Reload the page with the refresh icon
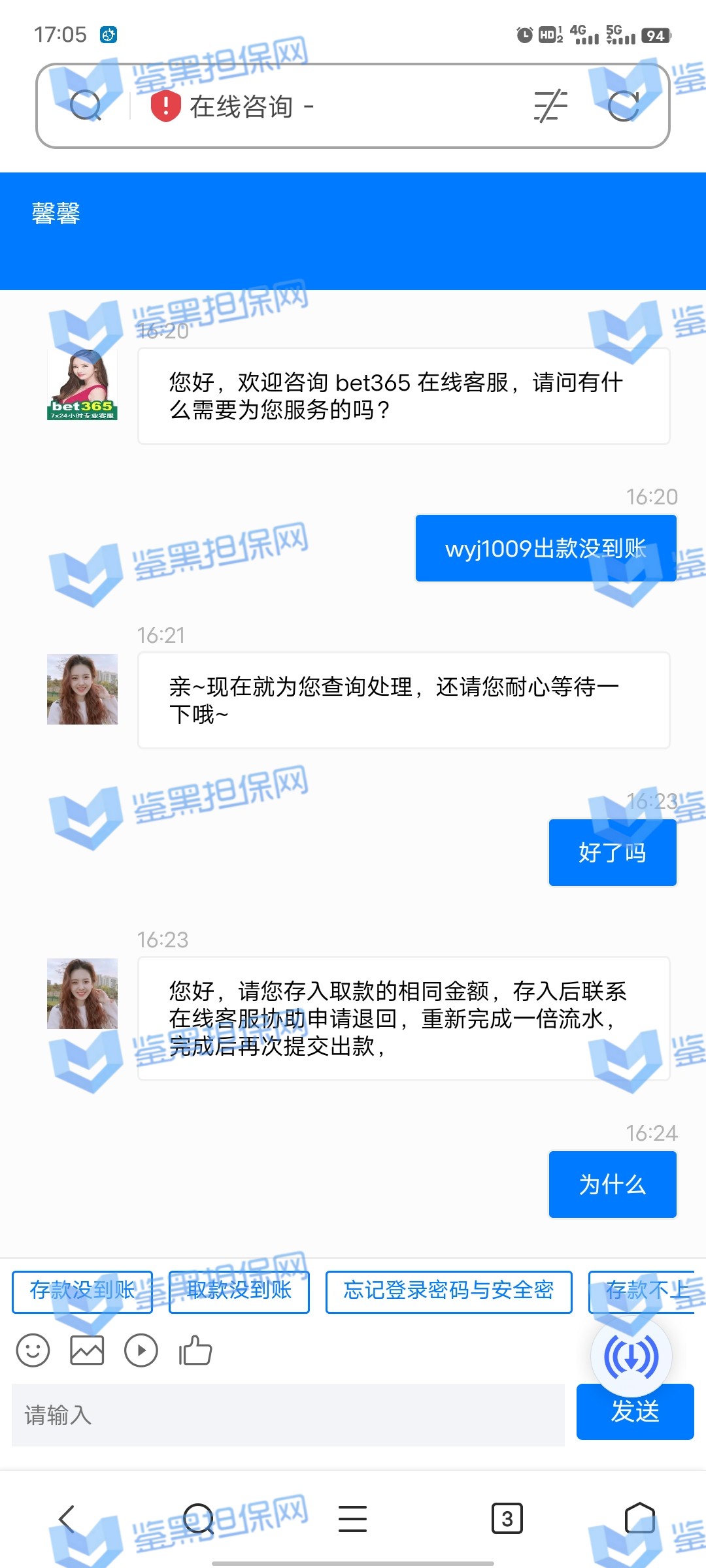Image resolution: width=706 pixels, height=1568 pixels. click(623, 106)
